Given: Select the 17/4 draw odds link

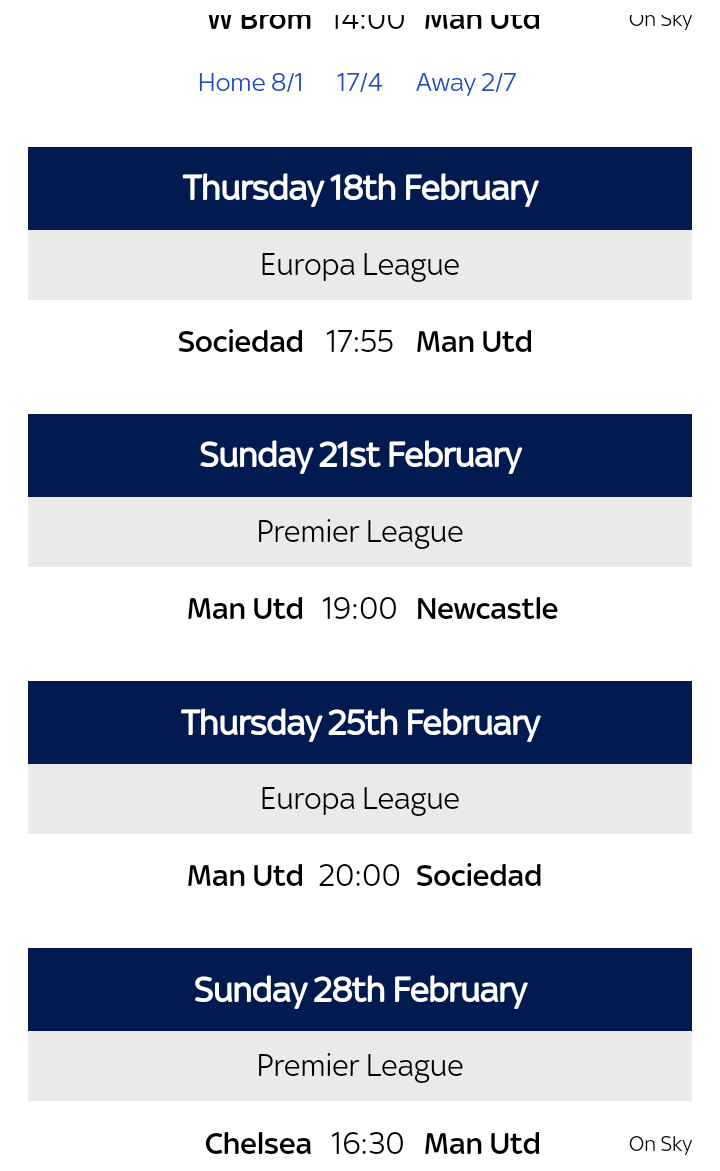Looking at the screenshot, I should [x=359, y=82].
